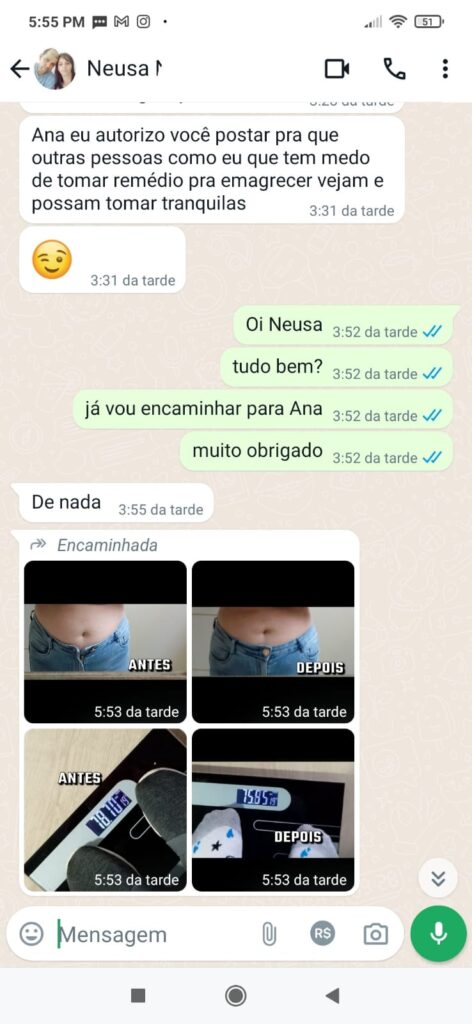The height and width of the screenshot is (1024, 472).
Task: View the scale ANTES photo
Action: pos(105,810)
